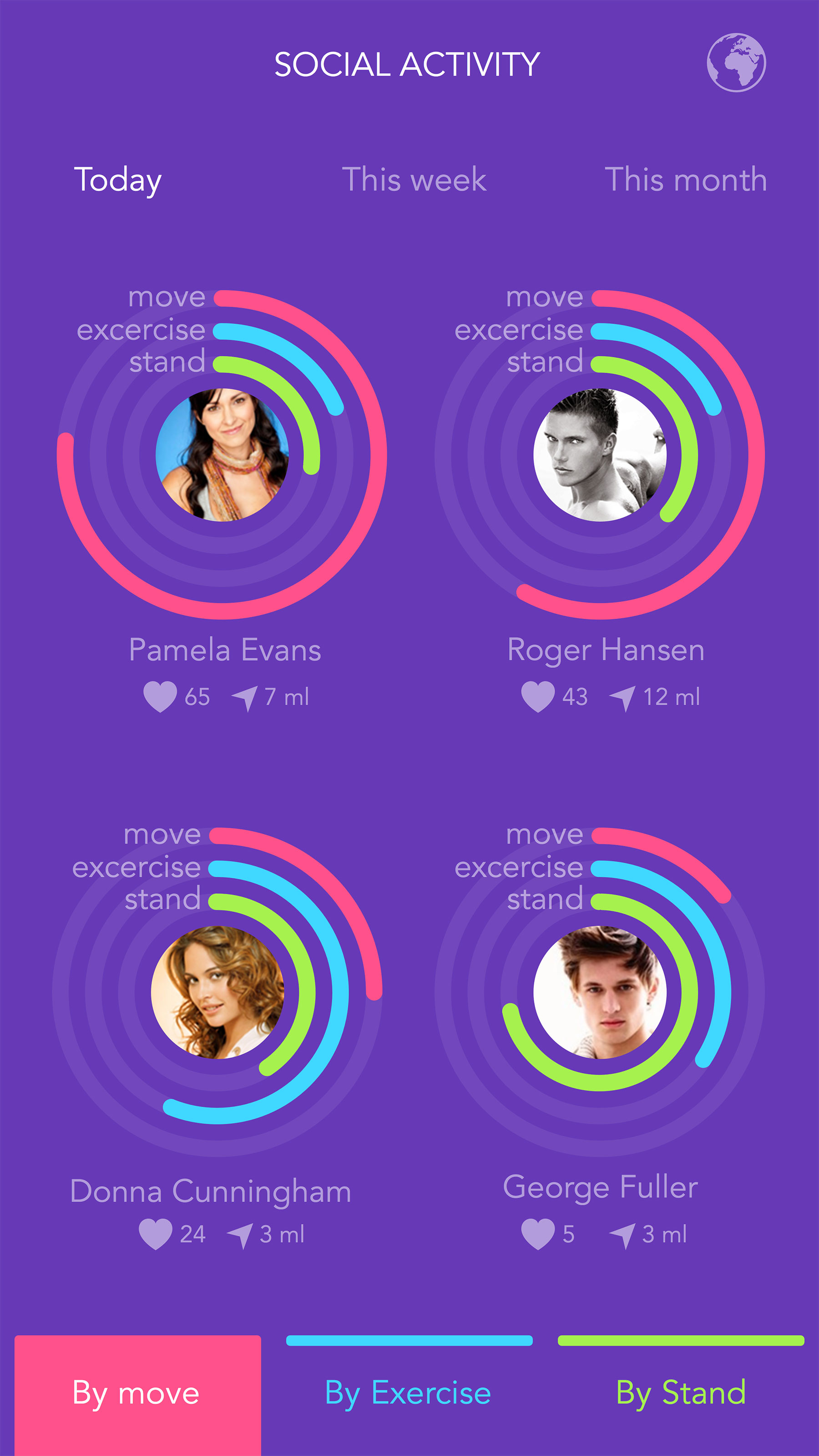Image resolution: width=819 pixels, height=1456 pixels.
Task: Switch to the This month tab
Action: click(x=688, y=180)
